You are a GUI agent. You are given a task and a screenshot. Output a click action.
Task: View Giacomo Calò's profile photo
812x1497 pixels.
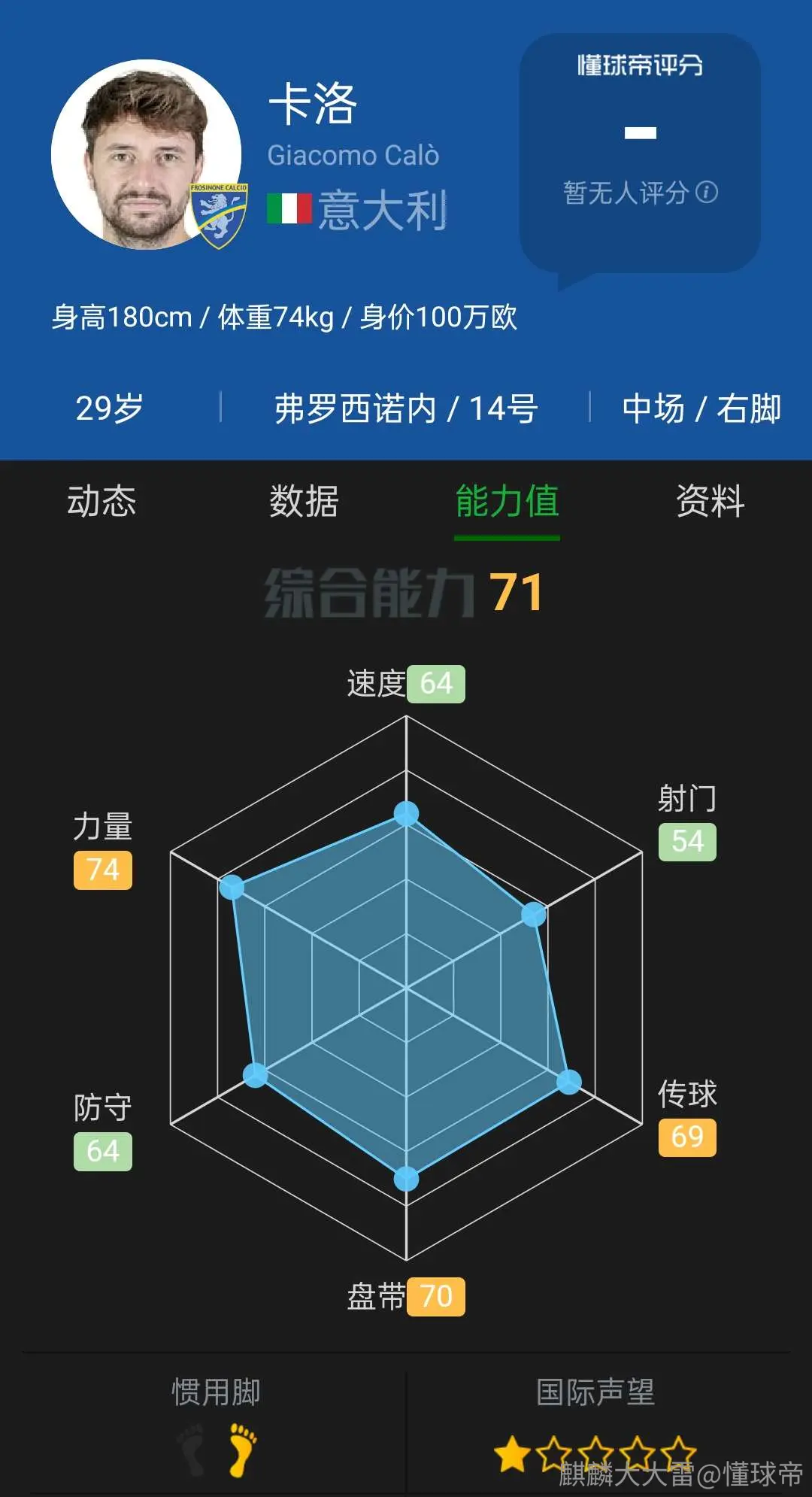coord(146,154)
